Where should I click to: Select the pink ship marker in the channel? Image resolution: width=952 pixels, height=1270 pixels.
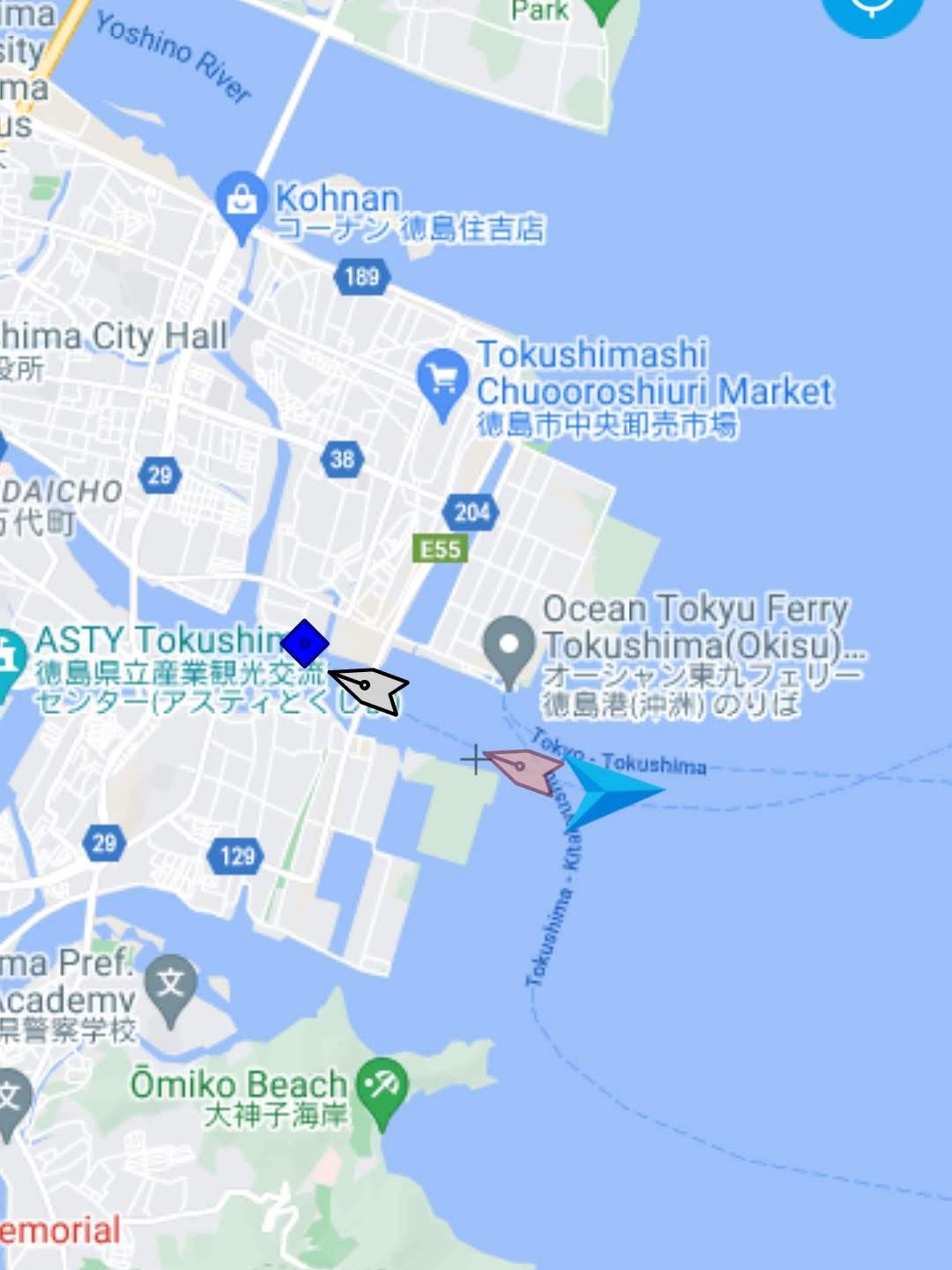coord(525,769)
